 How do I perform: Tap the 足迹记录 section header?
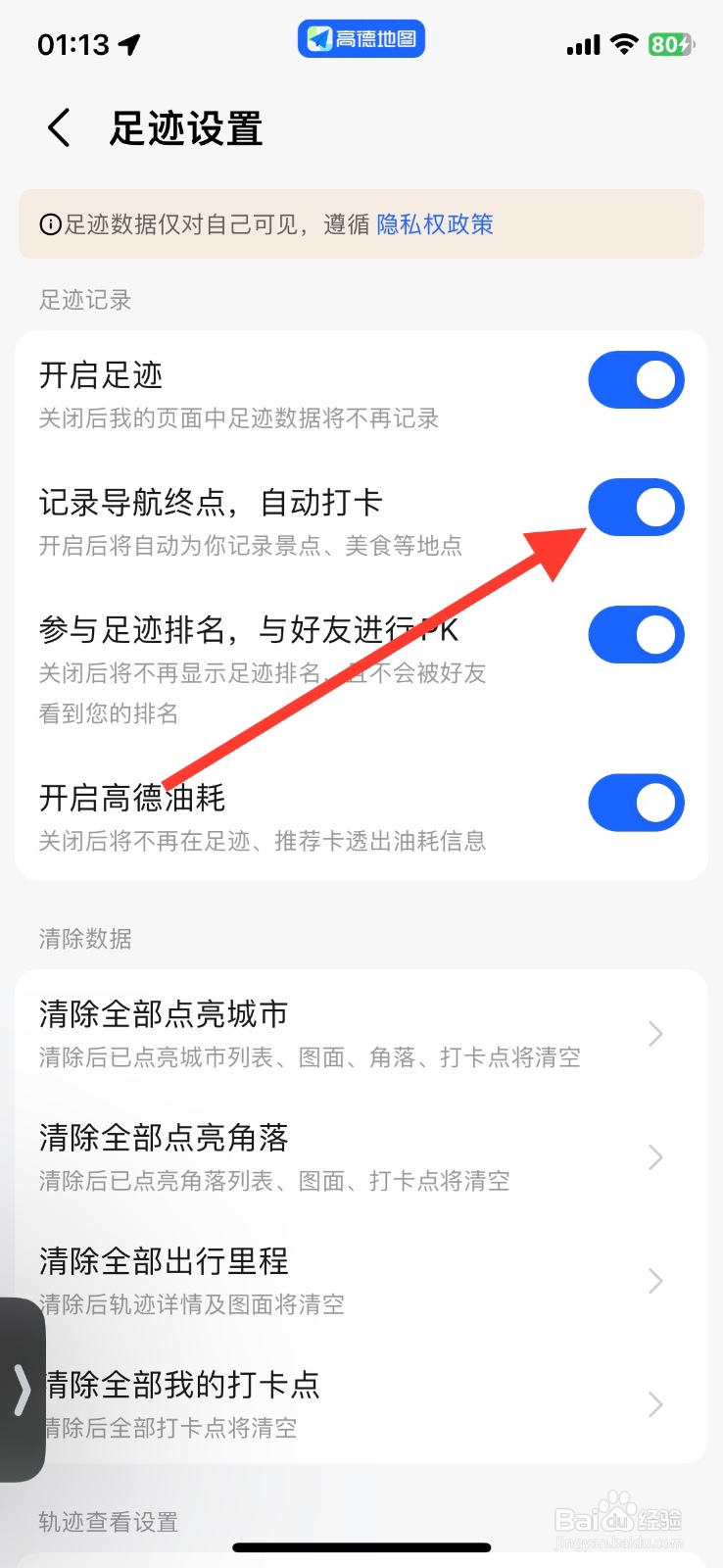(x=82, y=301)
